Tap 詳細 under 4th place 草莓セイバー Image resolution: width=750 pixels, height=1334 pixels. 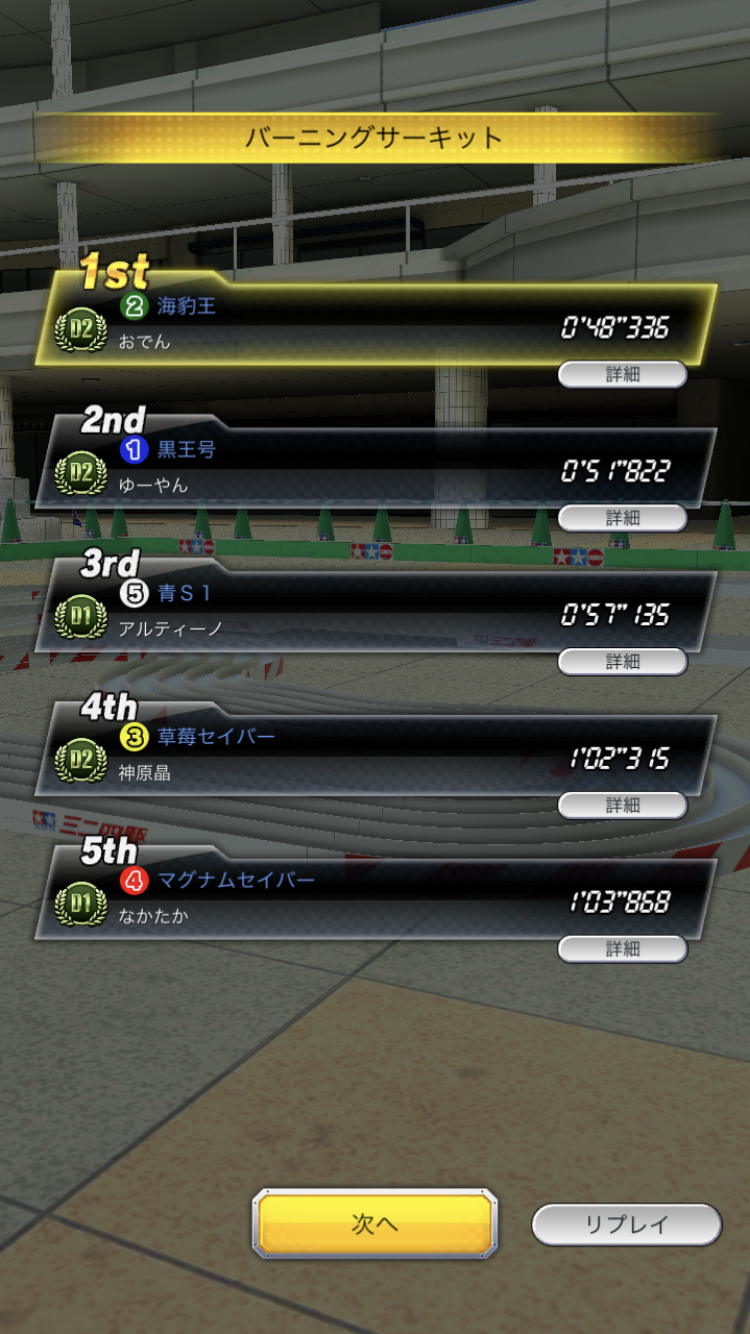click(622, 805)
